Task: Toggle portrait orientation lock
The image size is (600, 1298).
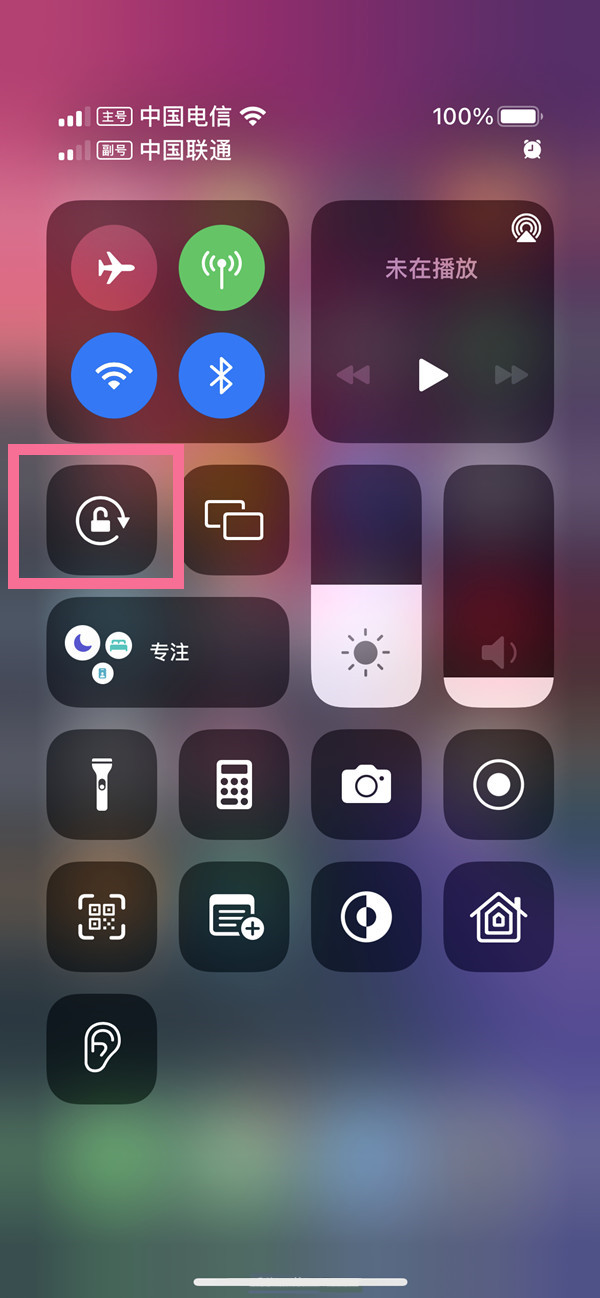Action: point(102,520)
